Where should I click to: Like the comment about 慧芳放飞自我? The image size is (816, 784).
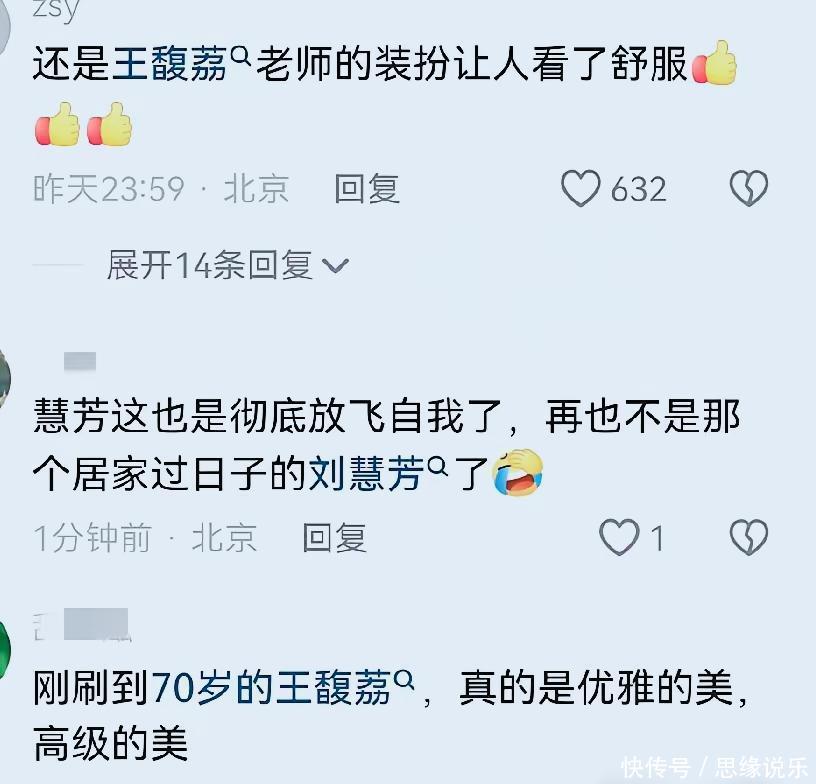(x=619, y=538)
